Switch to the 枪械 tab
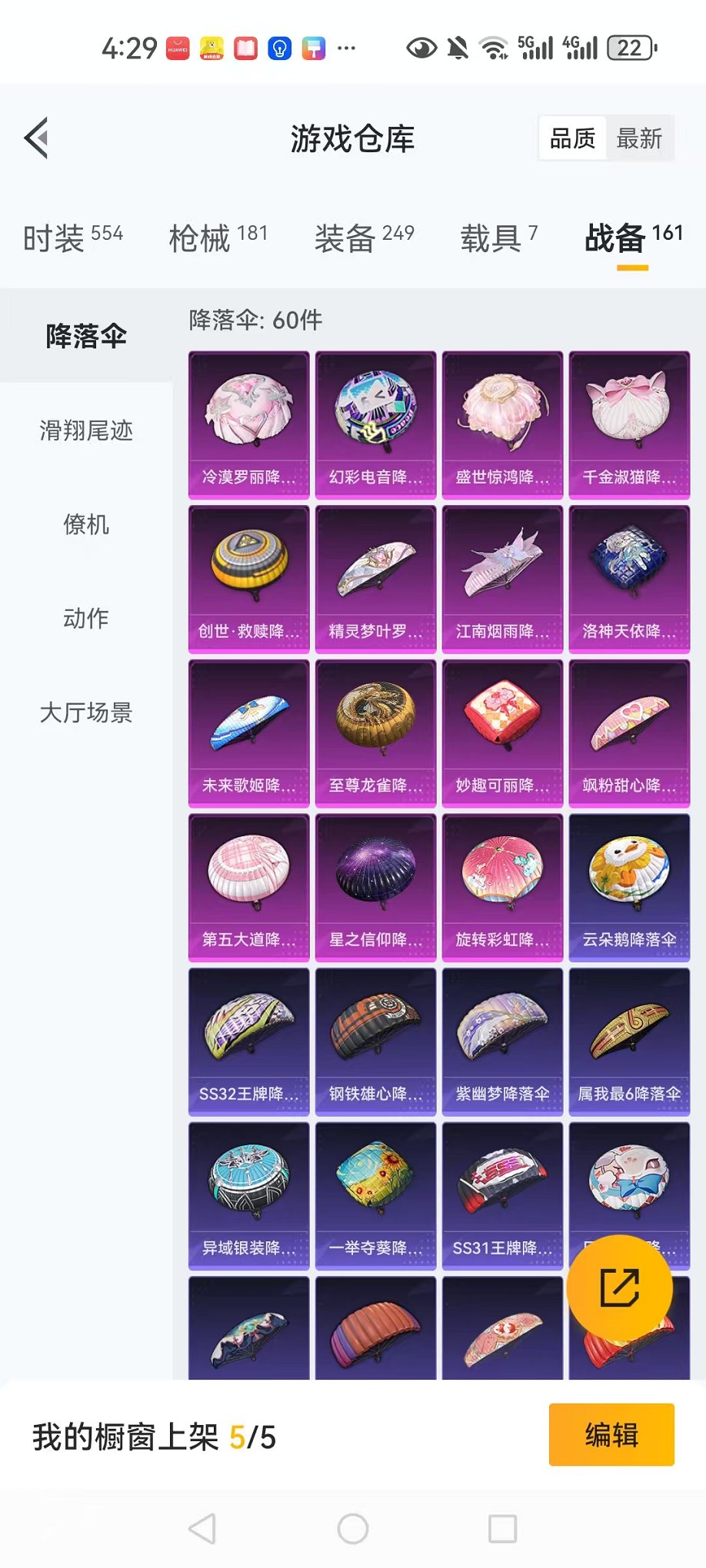The width and height of the screenshot is (706, 1568). [218, 238]
